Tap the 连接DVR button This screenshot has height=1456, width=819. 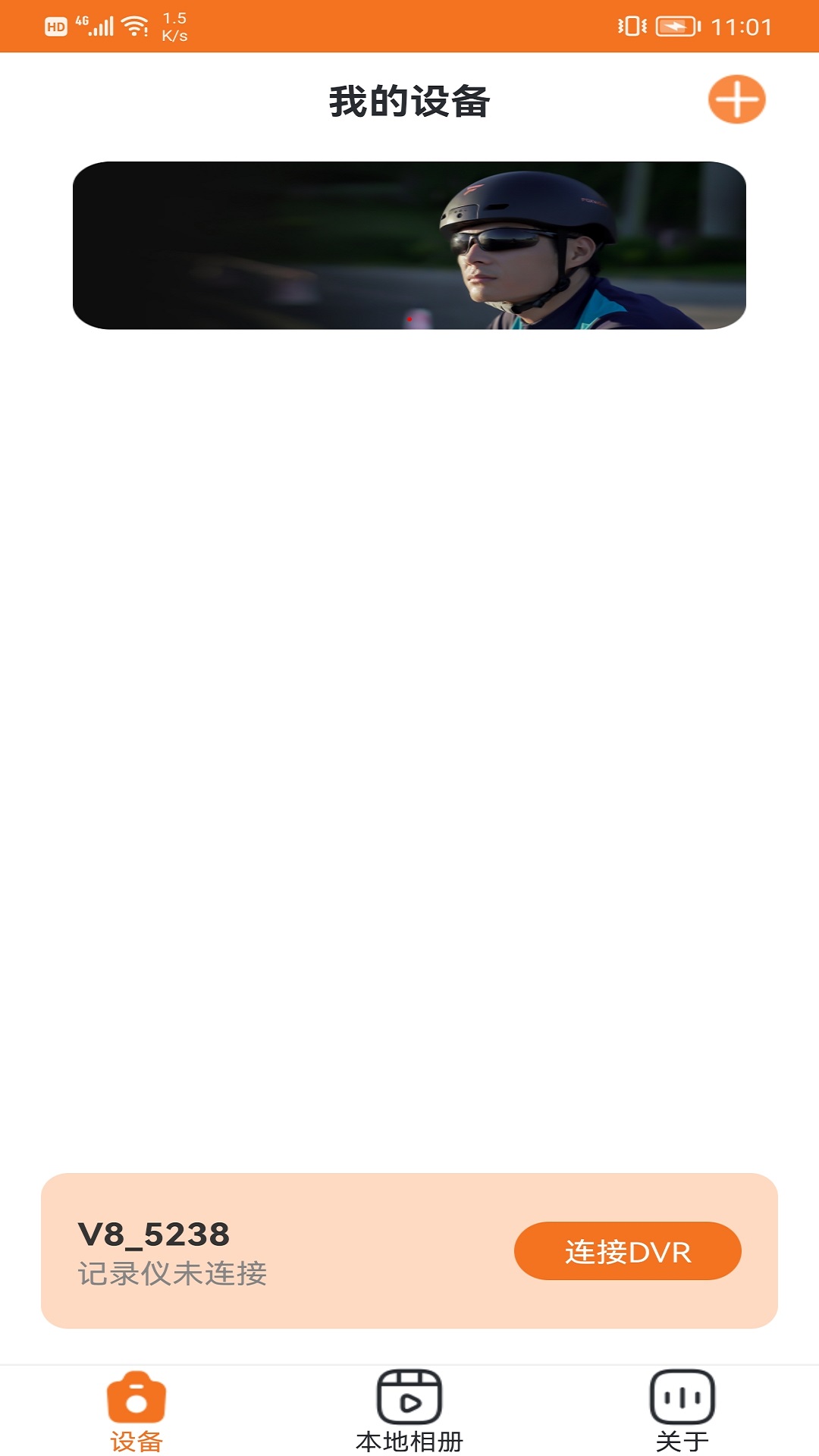pyautogui.click(x=627, y=1251)
